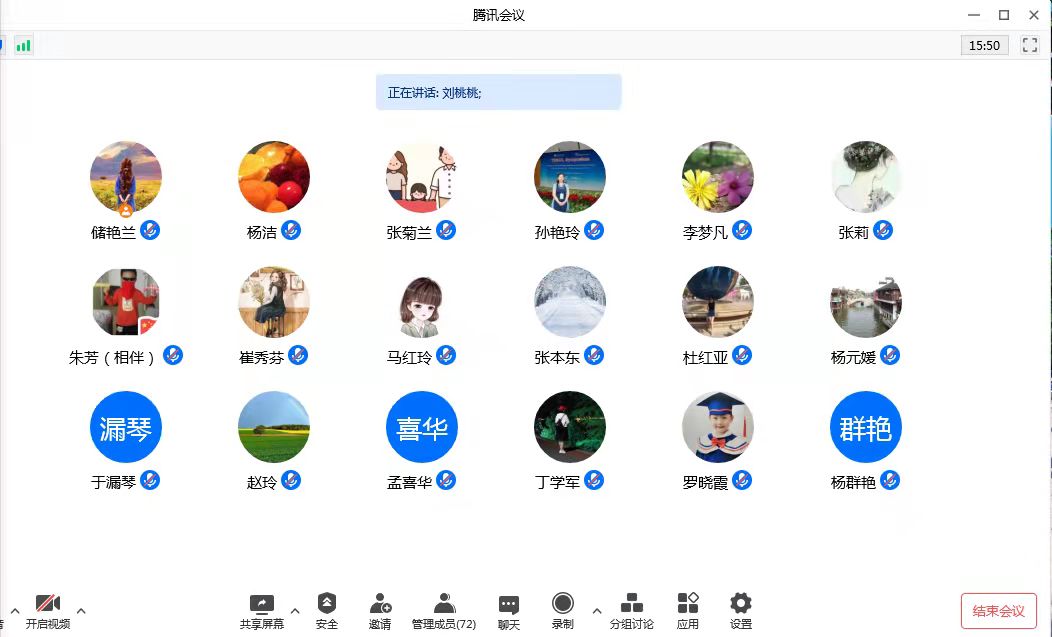Open the 应用 apps menu

(x=687, y=611)
